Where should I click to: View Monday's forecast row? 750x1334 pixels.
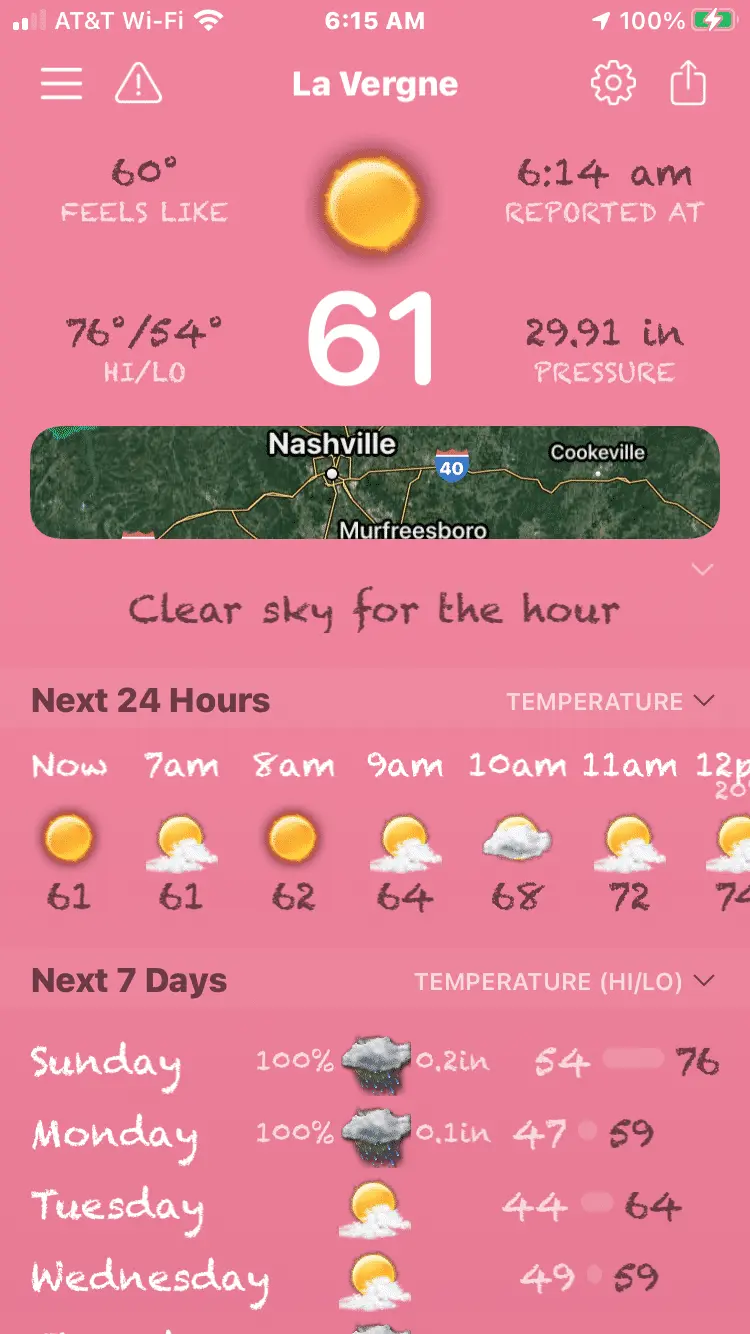pyautogui.click(x=375, y=1134)
